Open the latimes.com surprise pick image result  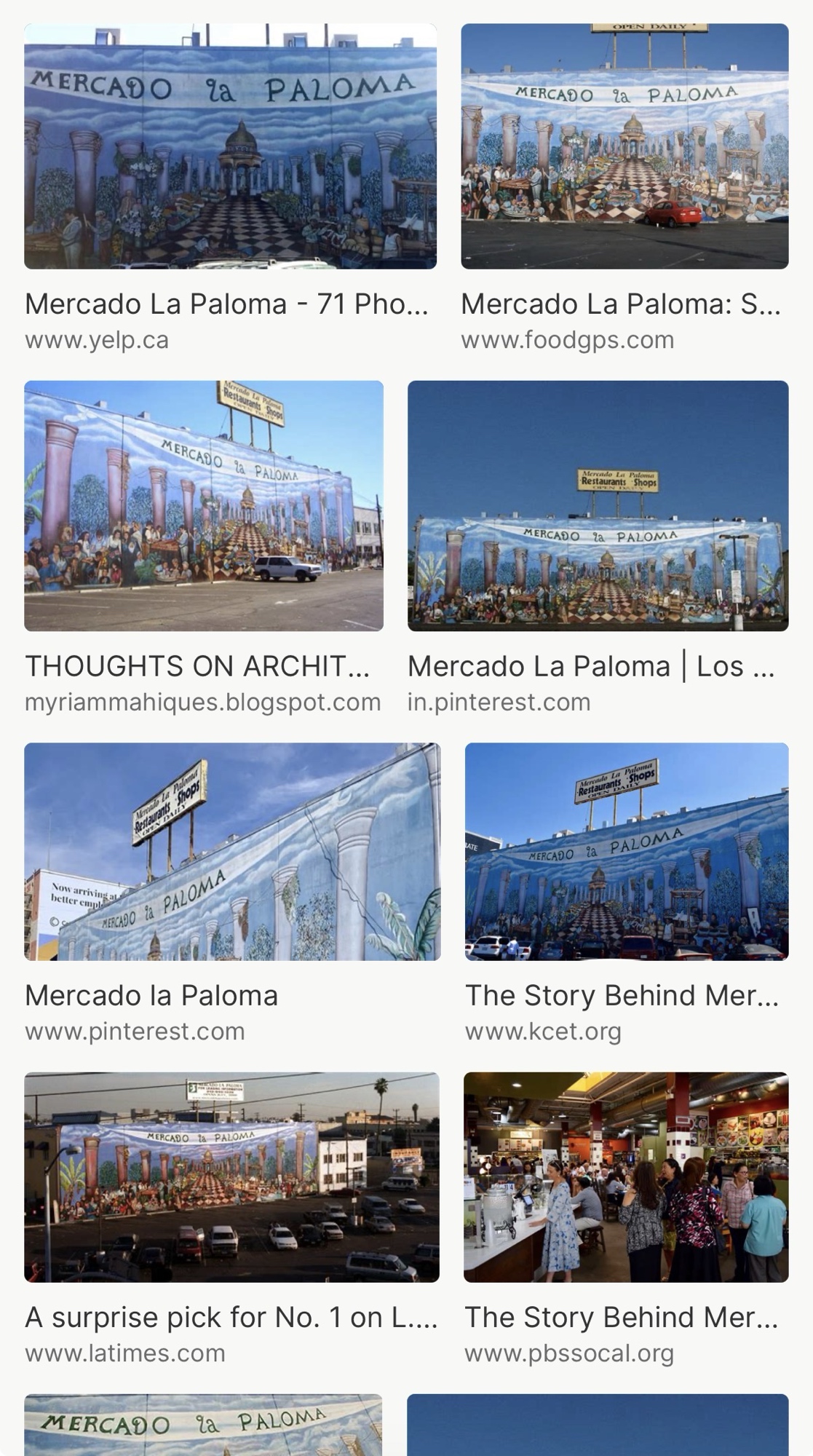(231, 1176)
